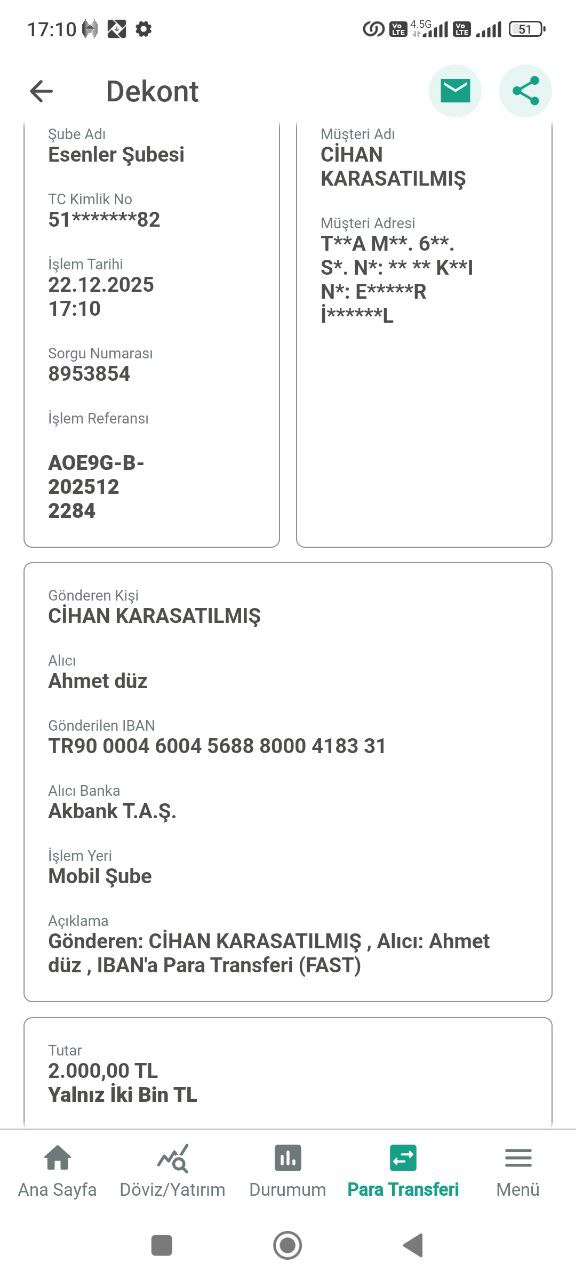Open the Ana Sayfa tab

(57, 1171)
